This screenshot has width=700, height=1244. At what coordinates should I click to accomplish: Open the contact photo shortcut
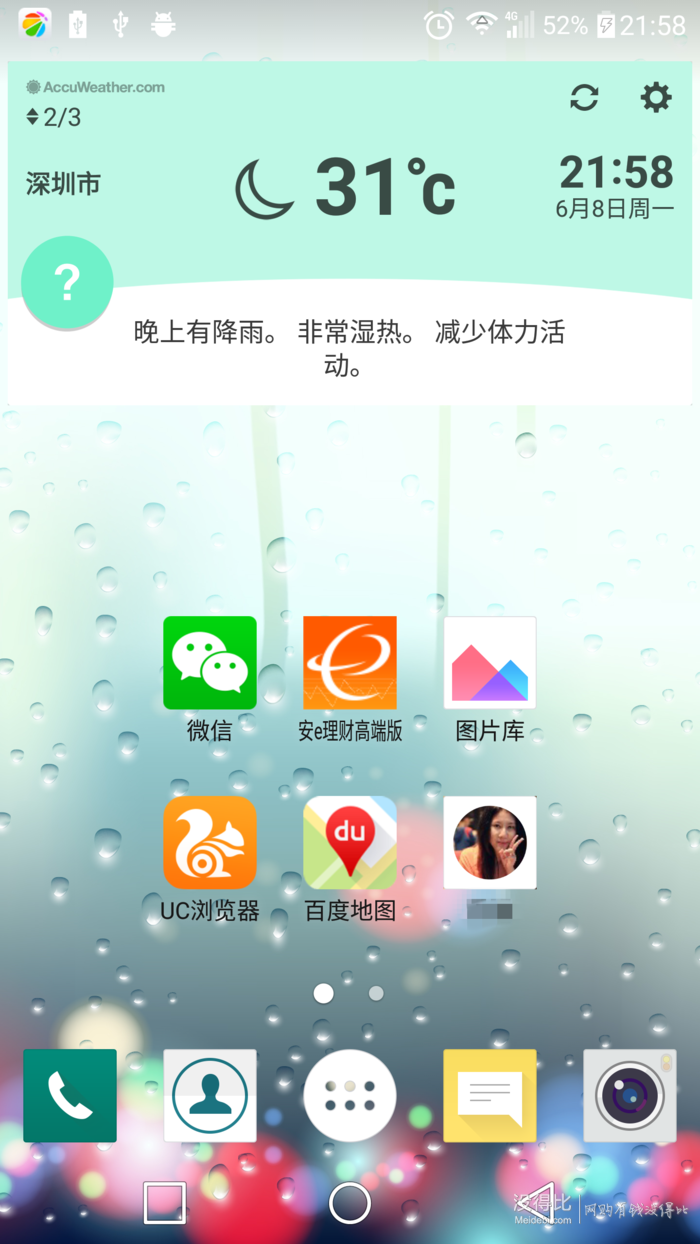click(490, 843)
